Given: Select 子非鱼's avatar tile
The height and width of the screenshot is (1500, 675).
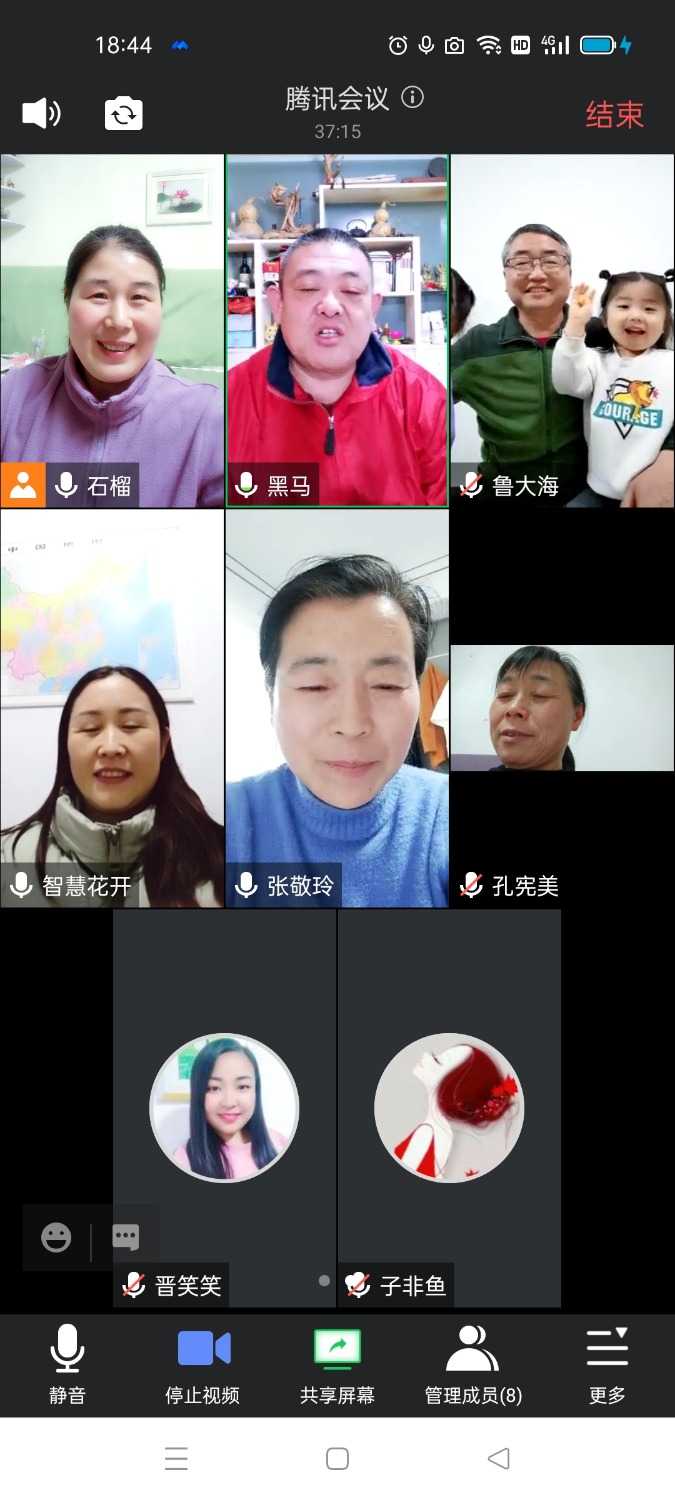Looking at the screenshot, I should [x=449, y=1108].
